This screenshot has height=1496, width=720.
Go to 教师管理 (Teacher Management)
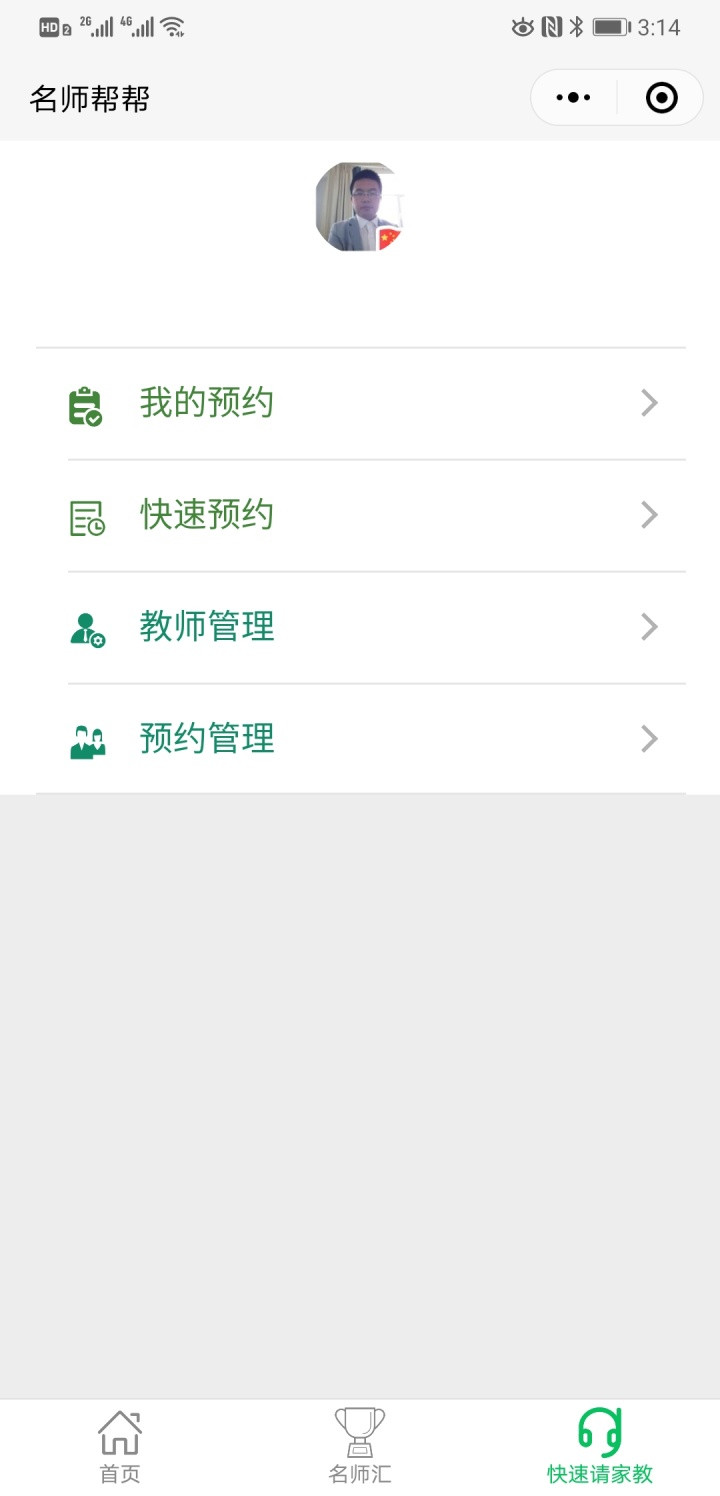360,627
